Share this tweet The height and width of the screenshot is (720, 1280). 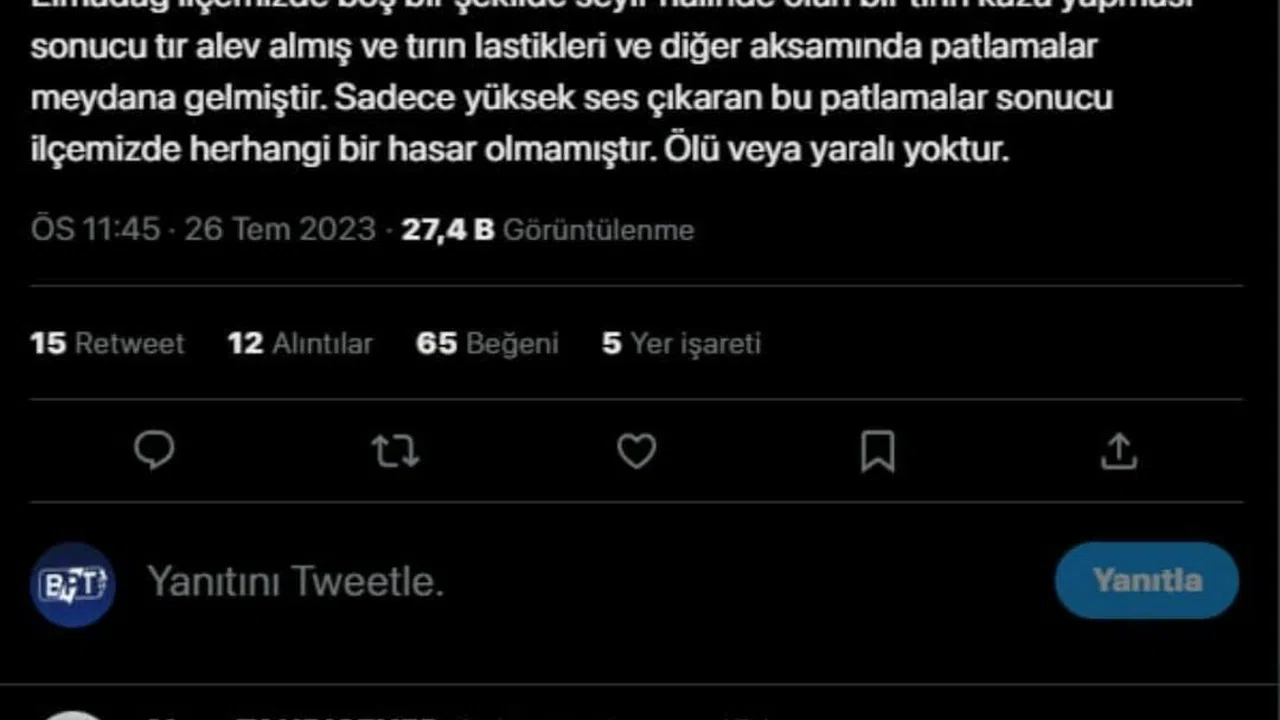1118,452
